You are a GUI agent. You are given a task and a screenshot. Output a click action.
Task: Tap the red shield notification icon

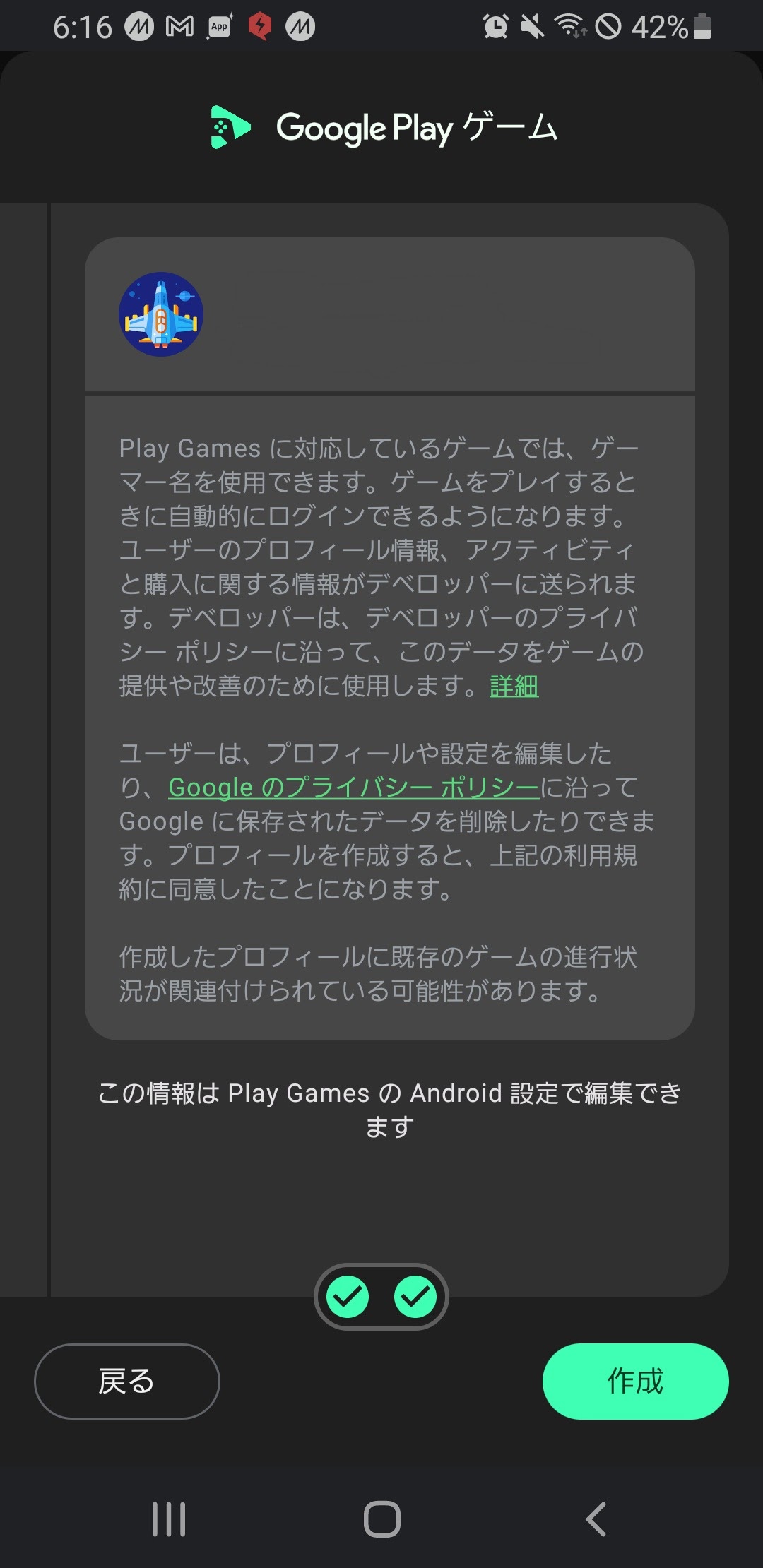261,27
